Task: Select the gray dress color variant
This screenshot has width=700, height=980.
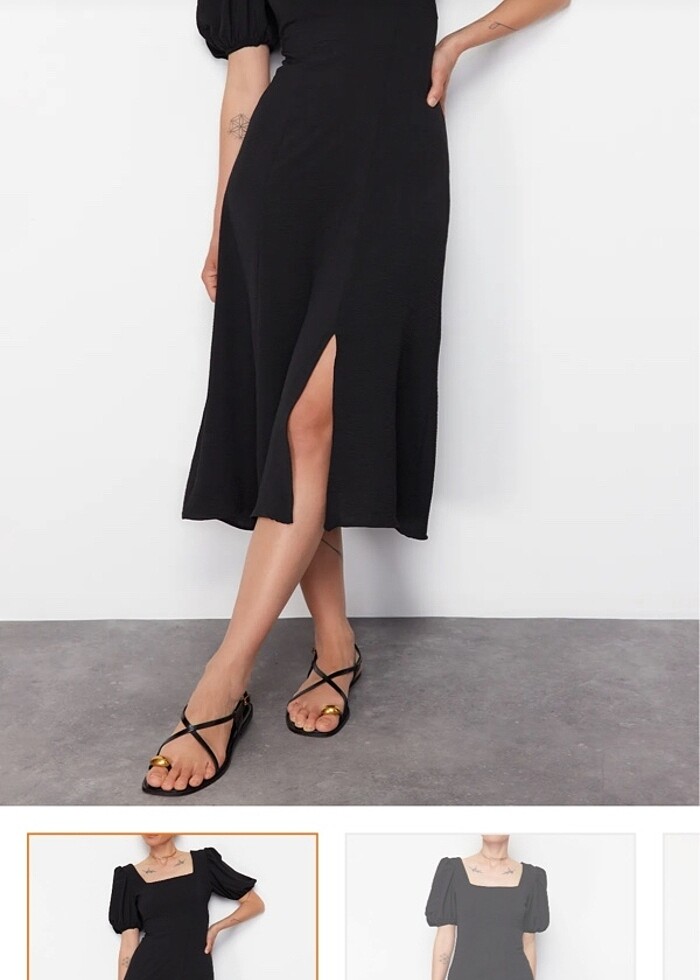Action: (490, 906)
